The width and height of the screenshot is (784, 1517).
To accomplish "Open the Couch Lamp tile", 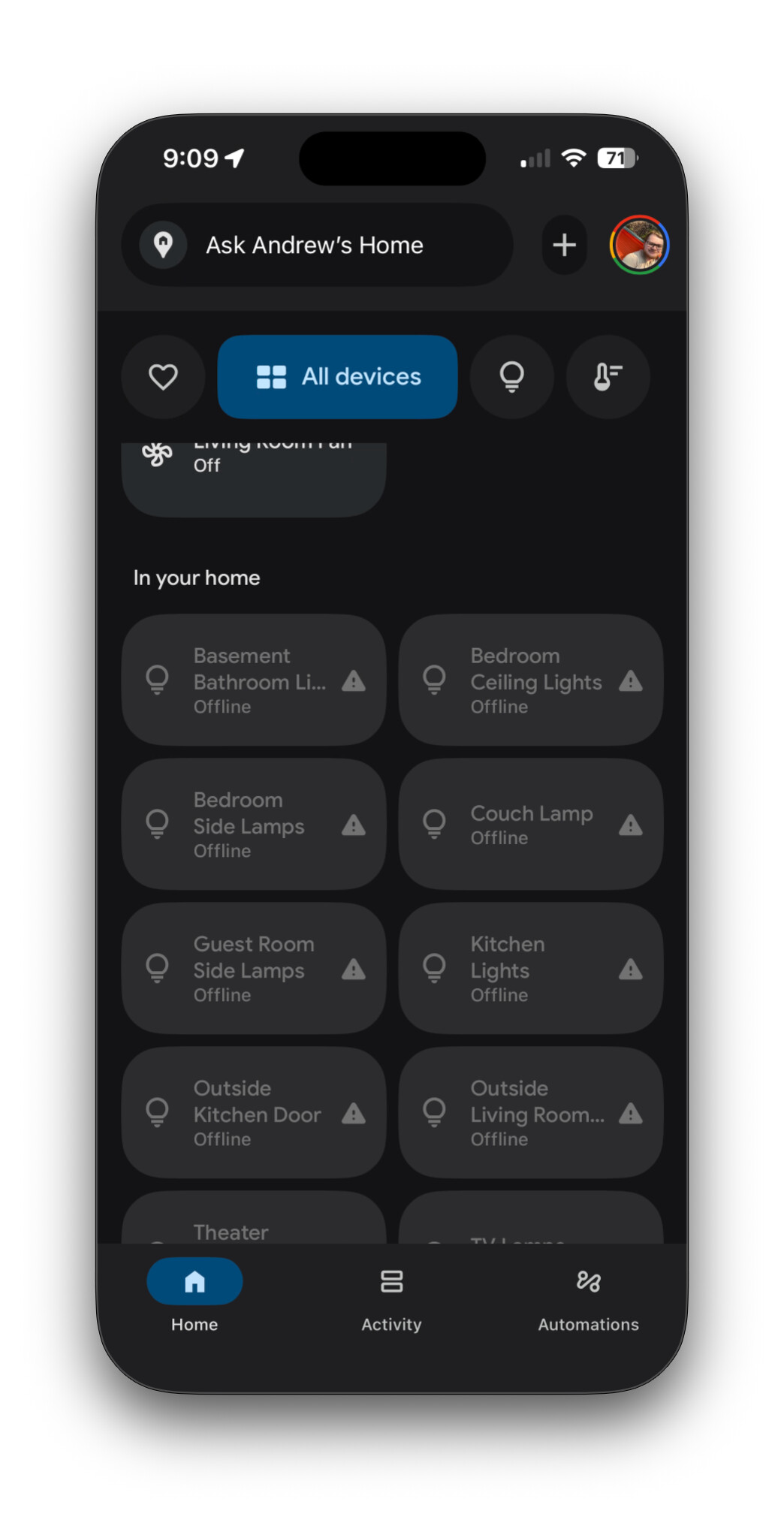I will pyautogui.click(x=530, y=824).
